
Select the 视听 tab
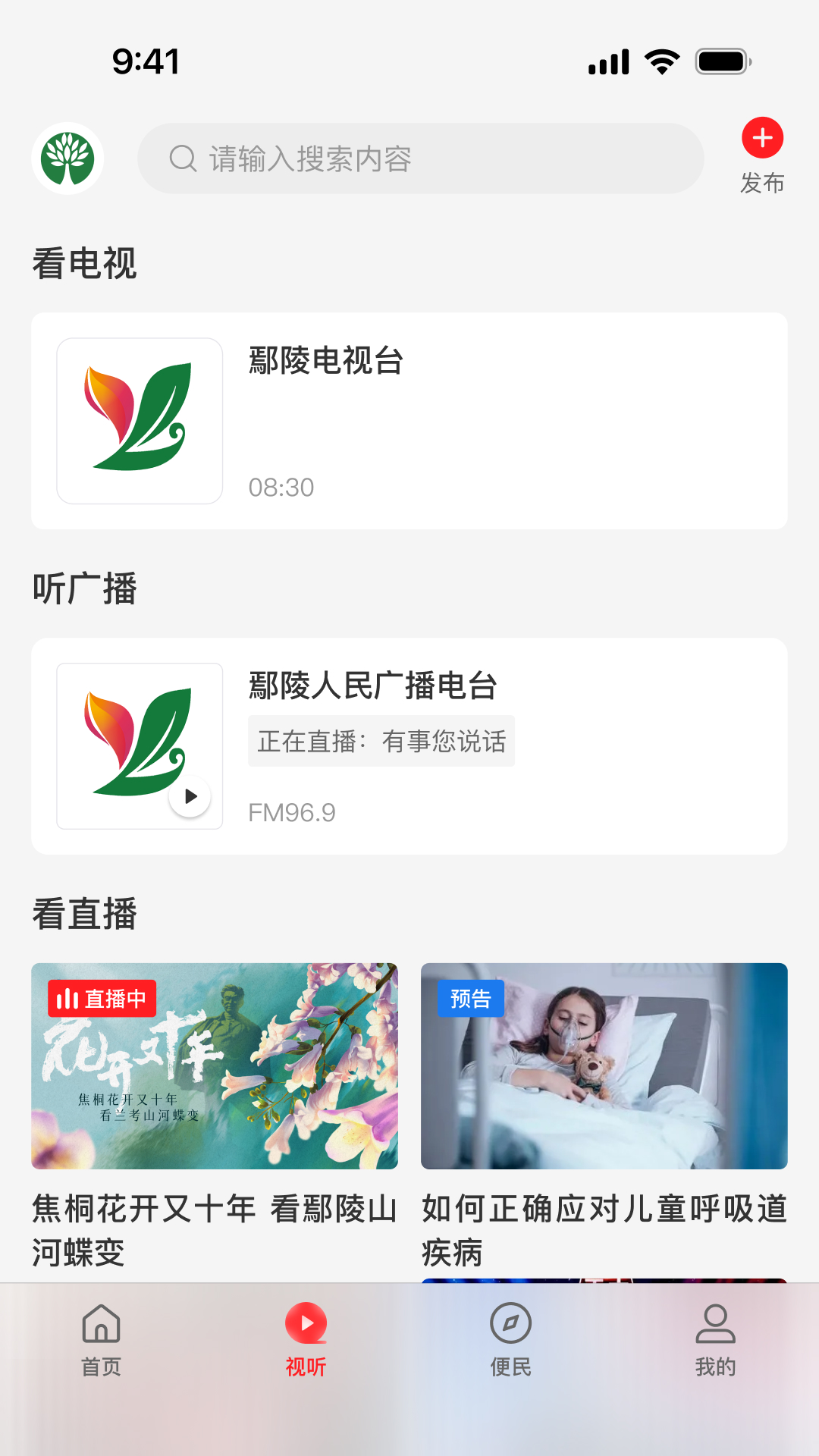306,1340
